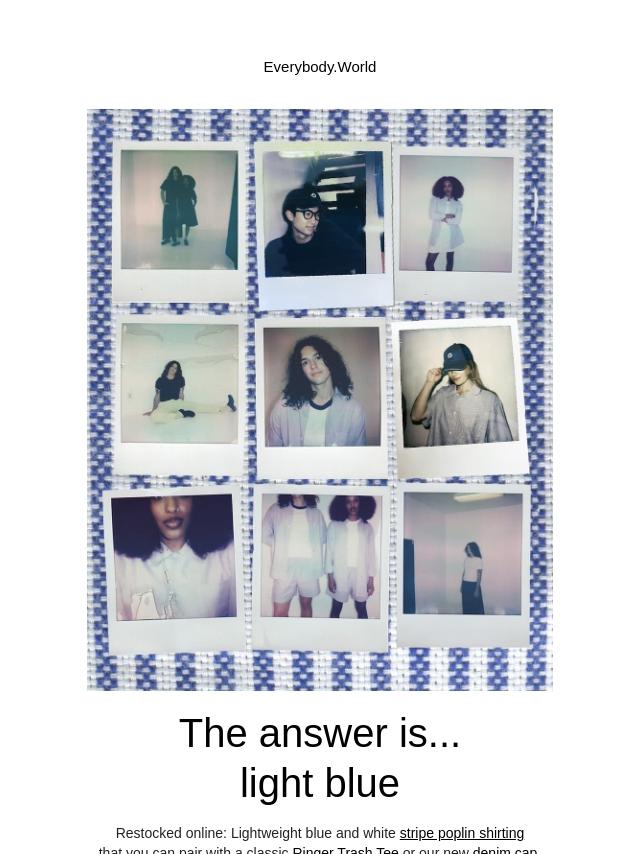Open the stripe poplin shirting link
Screen dimensions: 640x854
click(461, 833)
